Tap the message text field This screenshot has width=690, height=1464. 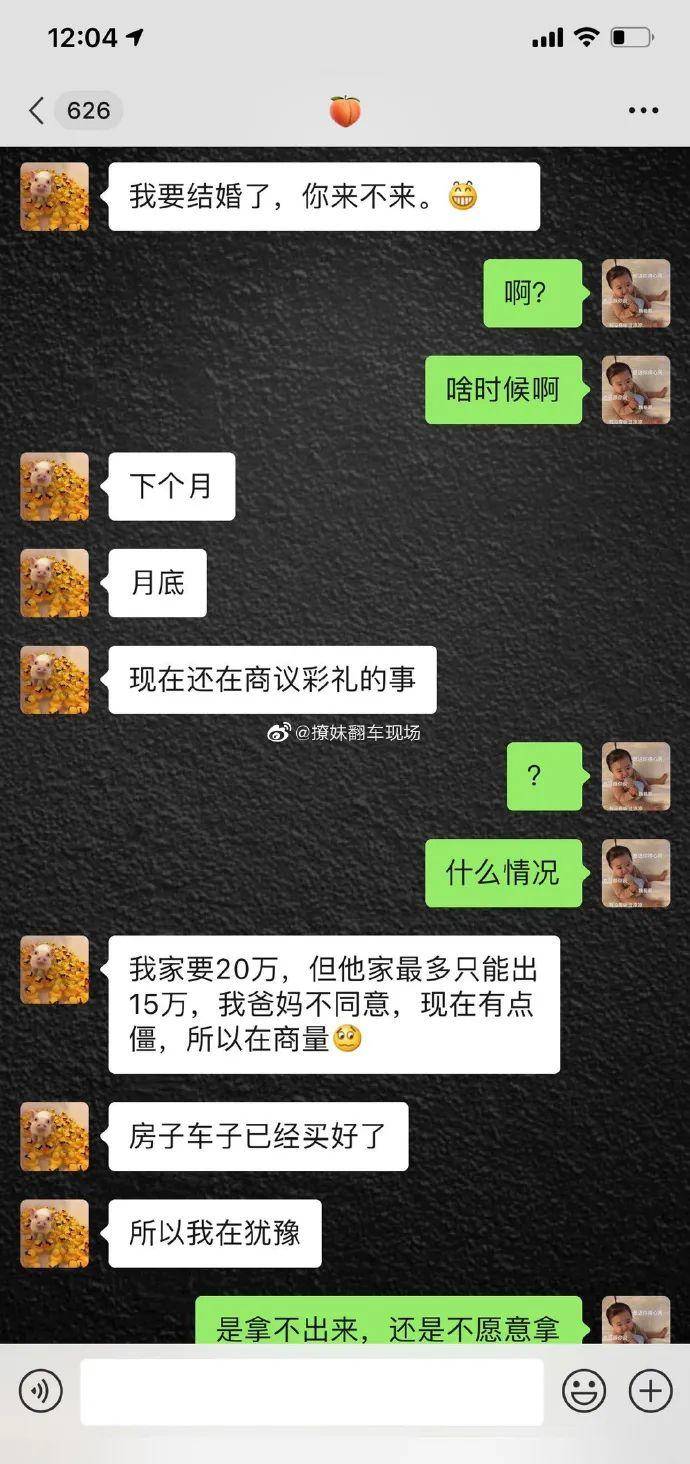tap(311, 1391)
